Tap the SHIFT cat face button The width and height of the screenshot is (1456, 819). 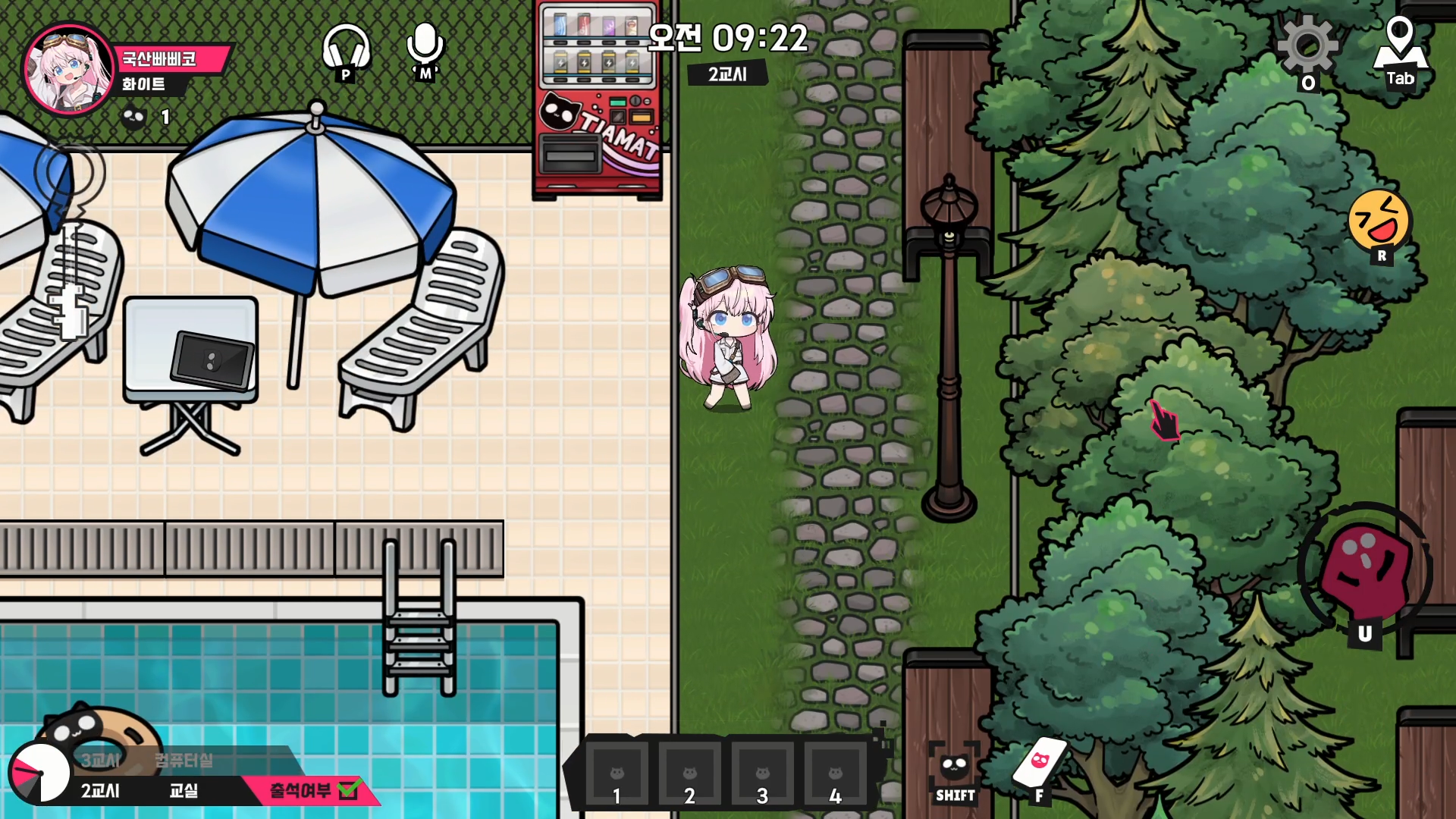(954, 766)
